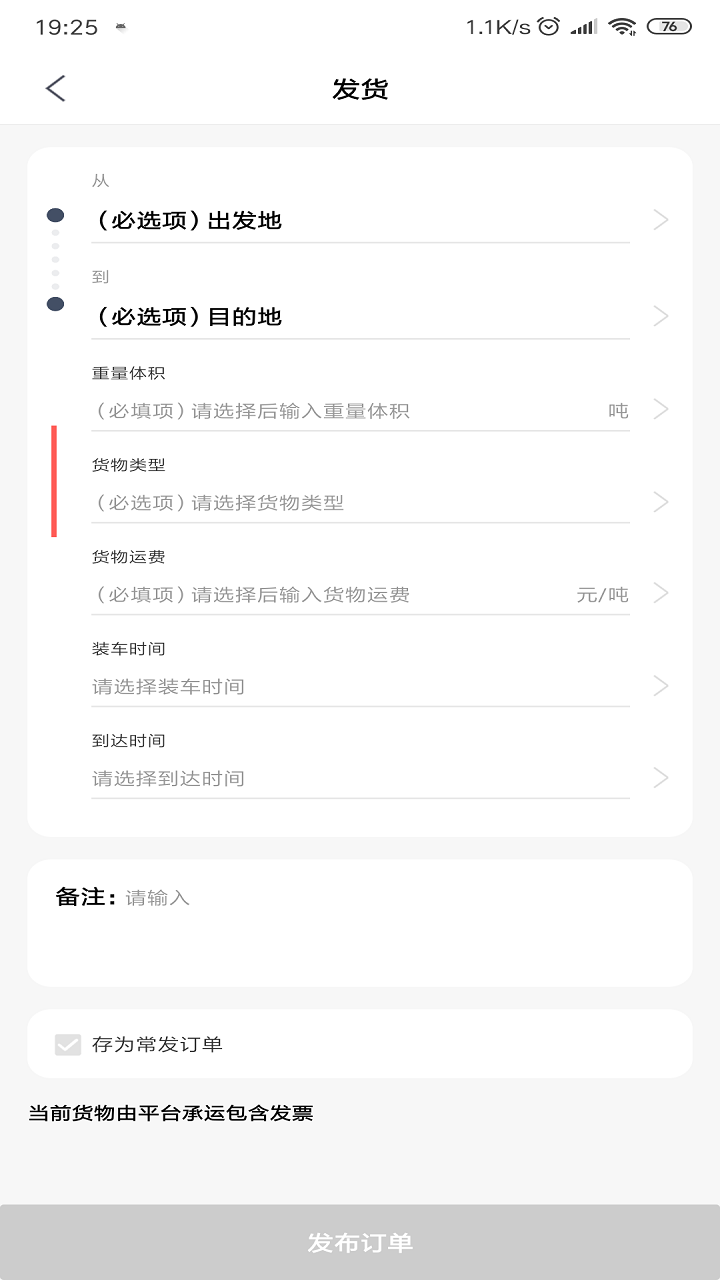Pick the arrival time (到达时间)
720x1280 pixels.
[x=380, y=778]
